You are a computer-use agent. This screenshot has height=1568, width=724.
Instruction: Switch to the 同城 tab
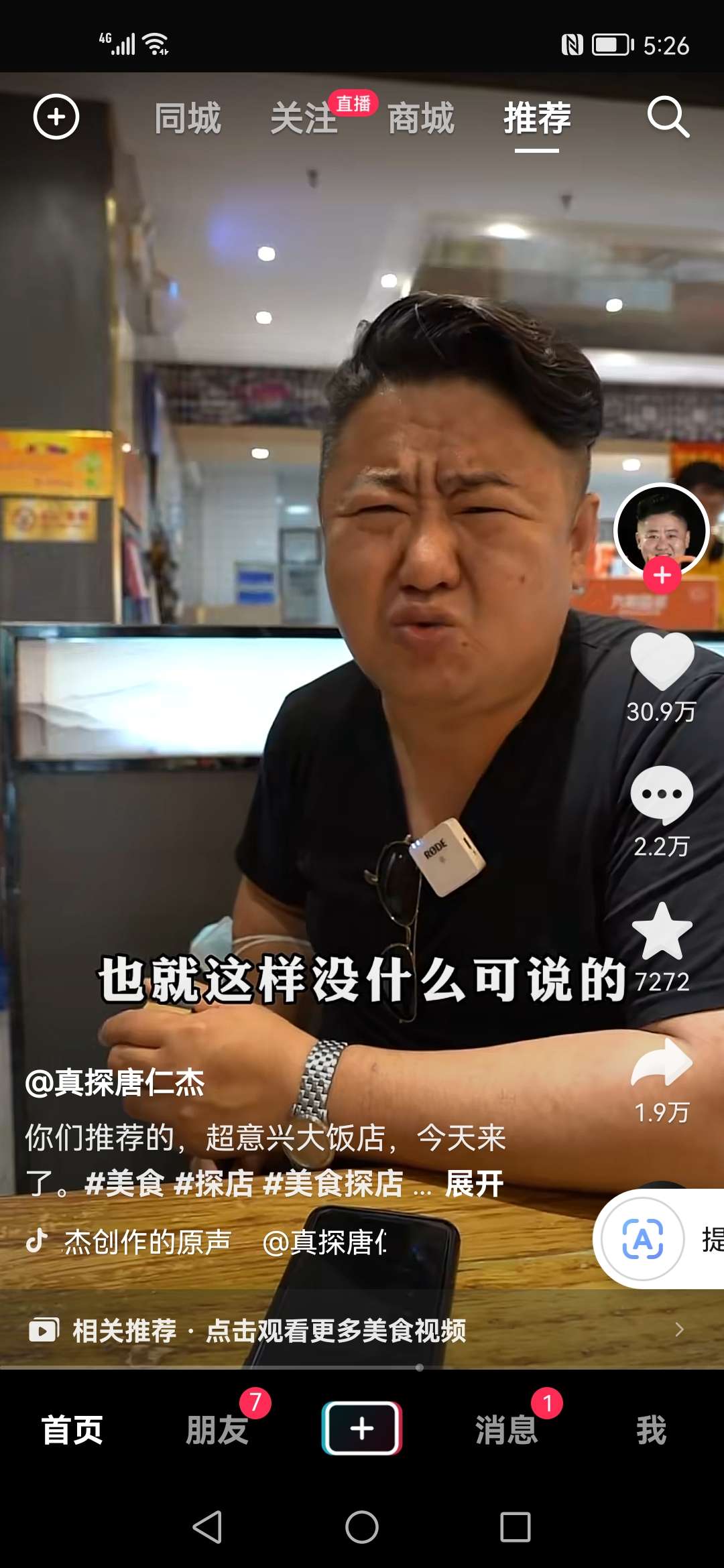click(188, 119)
